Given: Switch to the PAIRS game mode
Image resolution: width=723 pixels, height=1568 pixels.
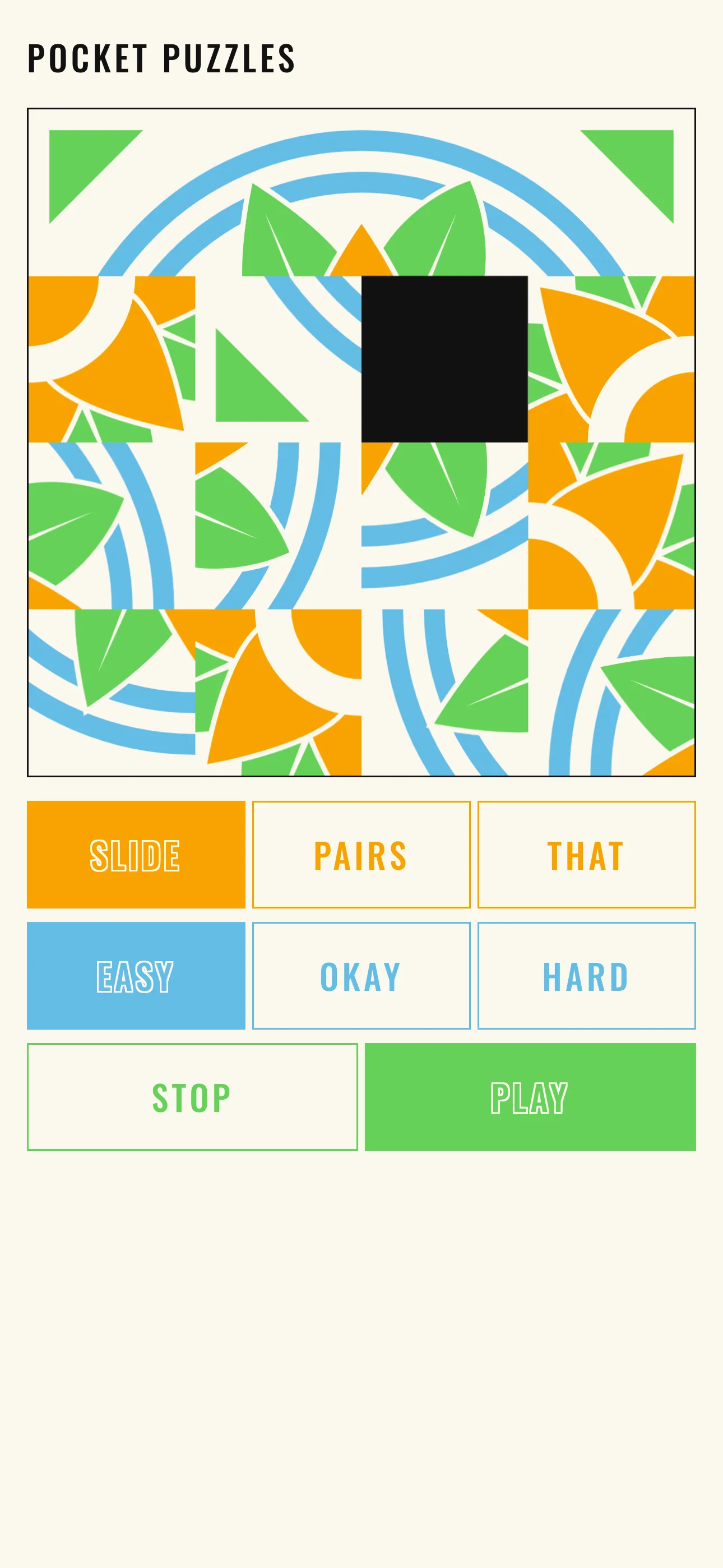Looking at the screenshot, I should pos(361,855).
